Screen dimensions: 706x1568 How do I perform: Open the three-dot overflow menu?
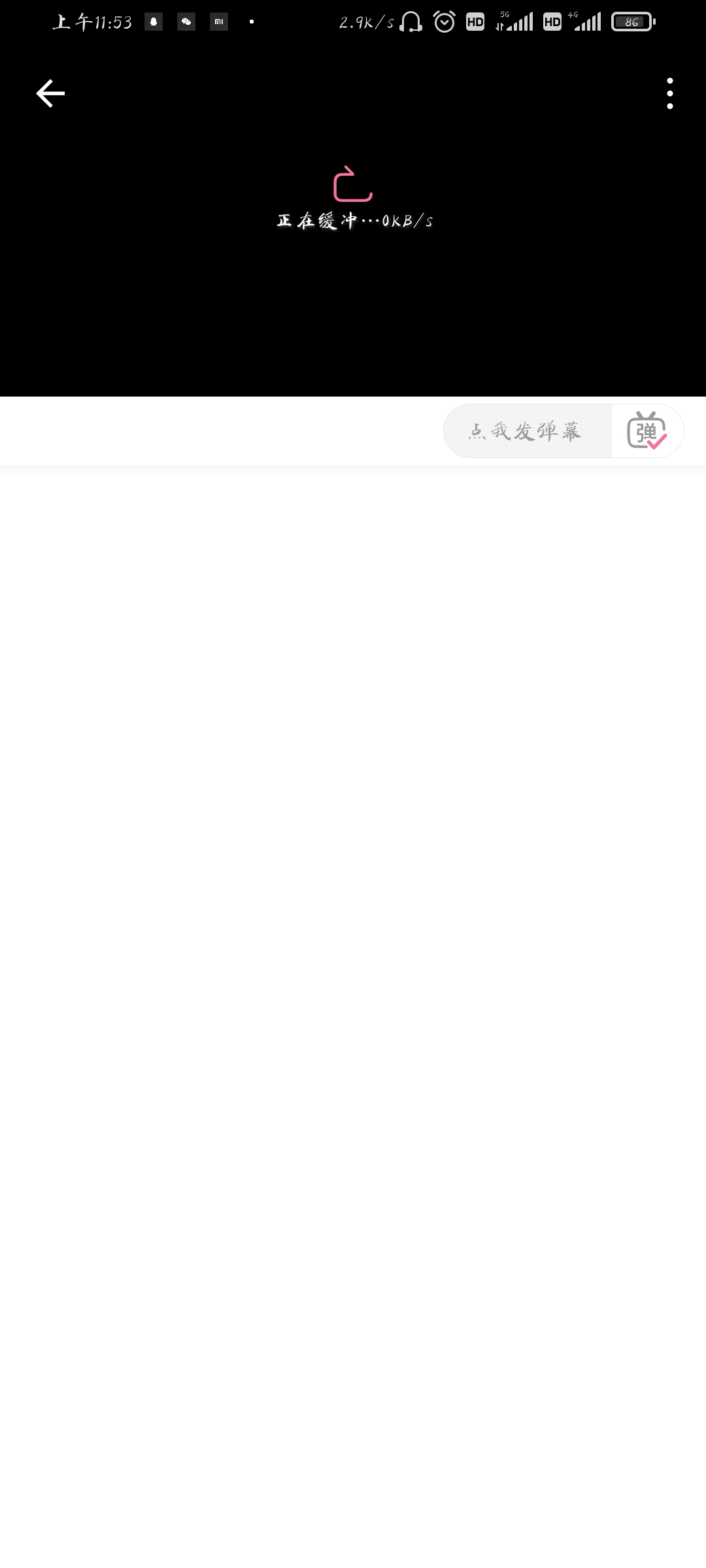tap(670, 93)
